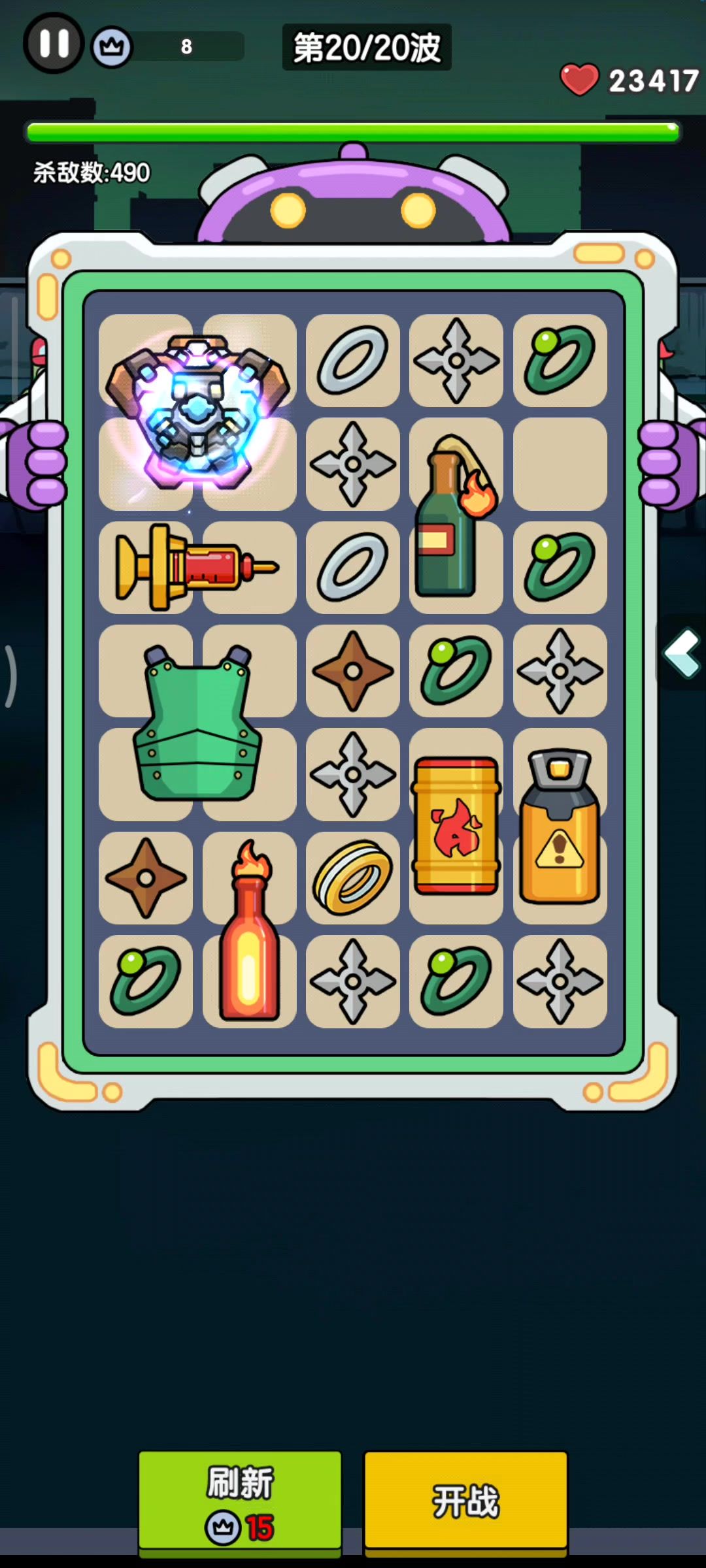This screenshot has width=706, height=1568.
Task: Choose the orange gas canister
Action: tap(560, 826)
